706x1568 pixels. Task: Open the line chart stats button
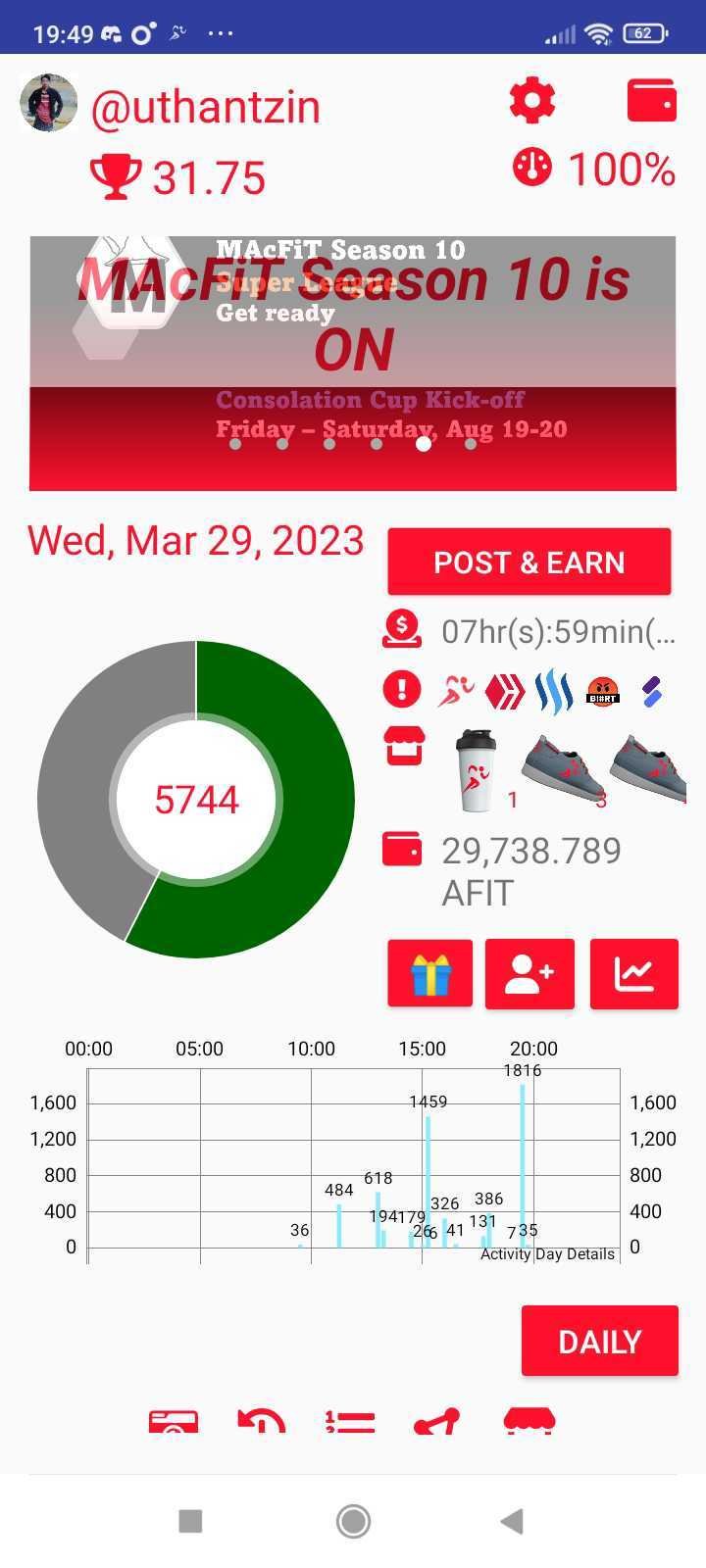[634, 973]
